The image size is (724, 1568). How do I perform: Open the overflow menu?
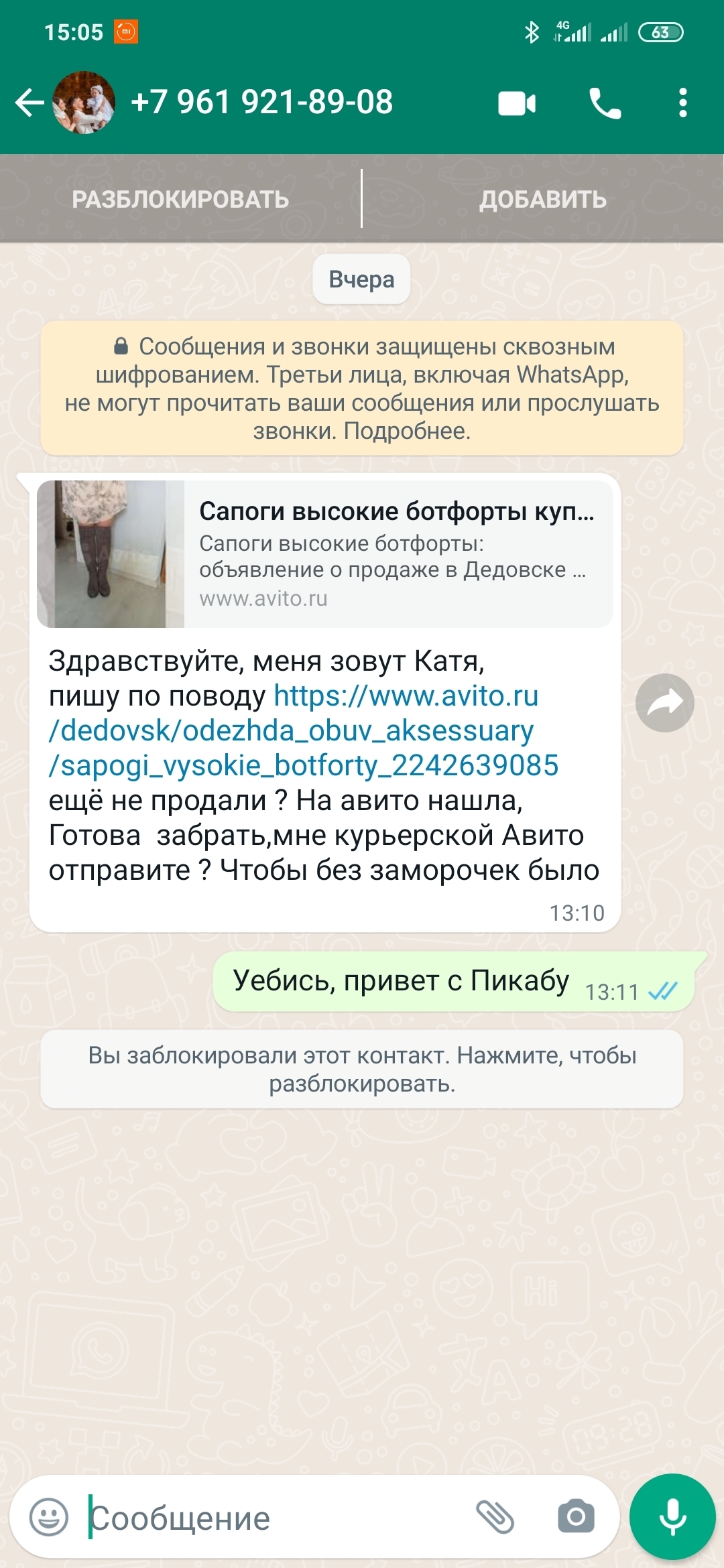(682, 104)
